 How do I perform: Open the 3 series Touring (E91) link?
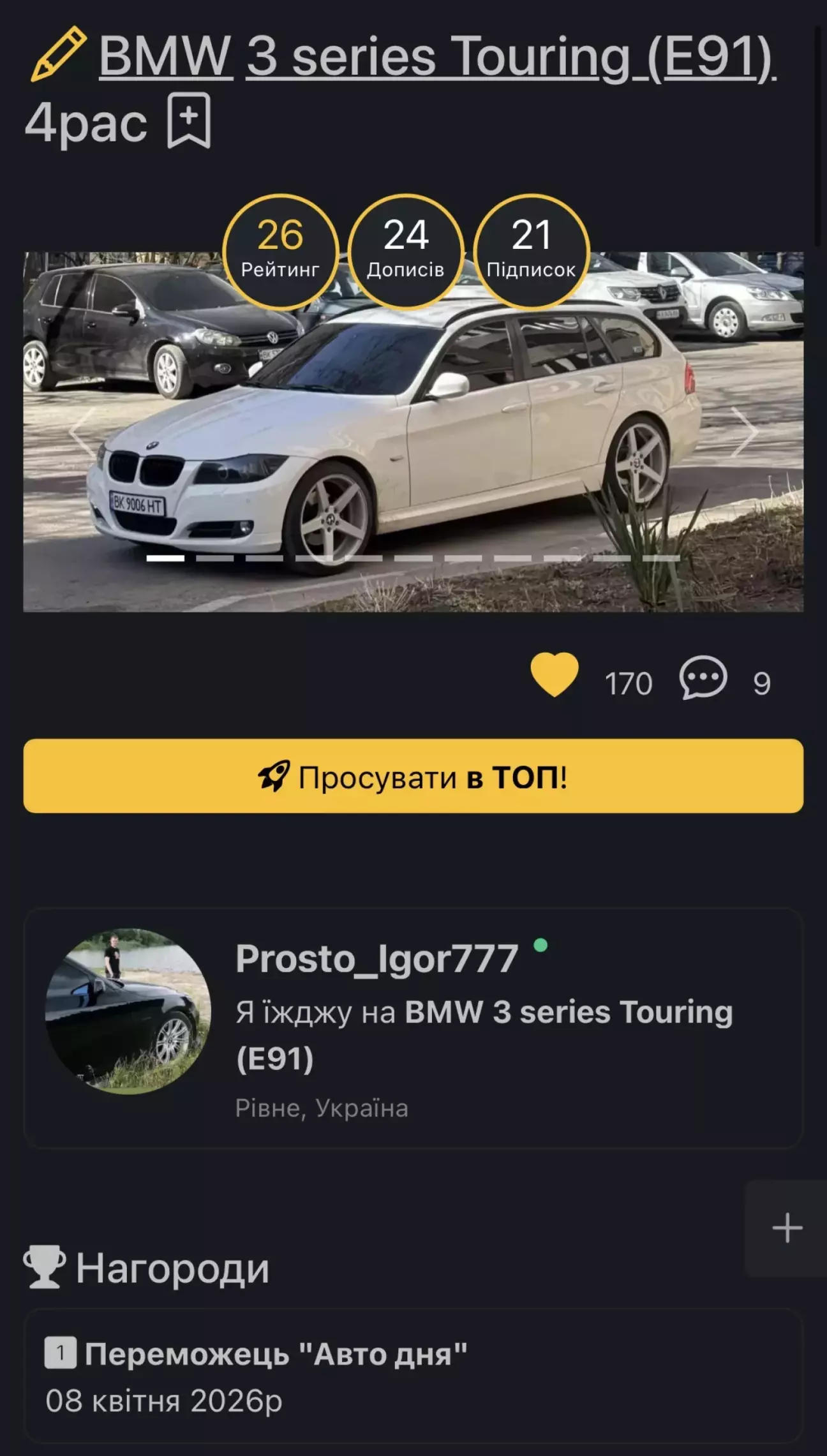pyautogui.click(x=510, y=57)
